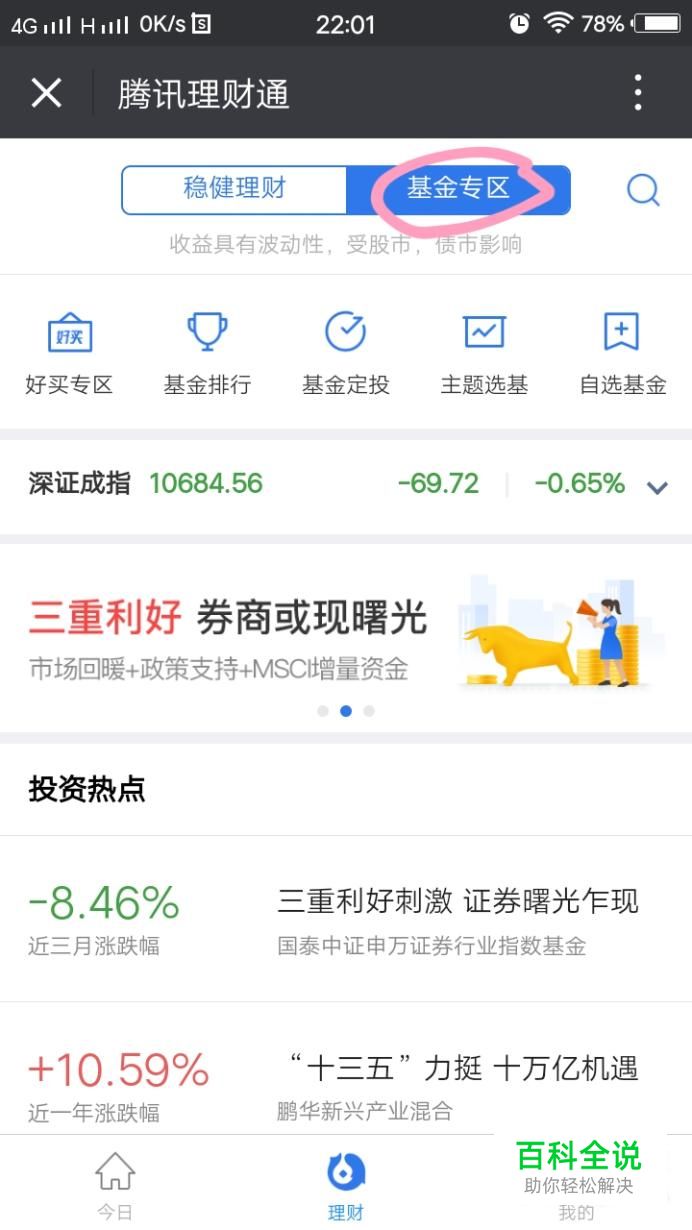The height and width of the screenshot is (1230, 692).
Task: Switch to the 稳健理财 tab
Action: 235,189
